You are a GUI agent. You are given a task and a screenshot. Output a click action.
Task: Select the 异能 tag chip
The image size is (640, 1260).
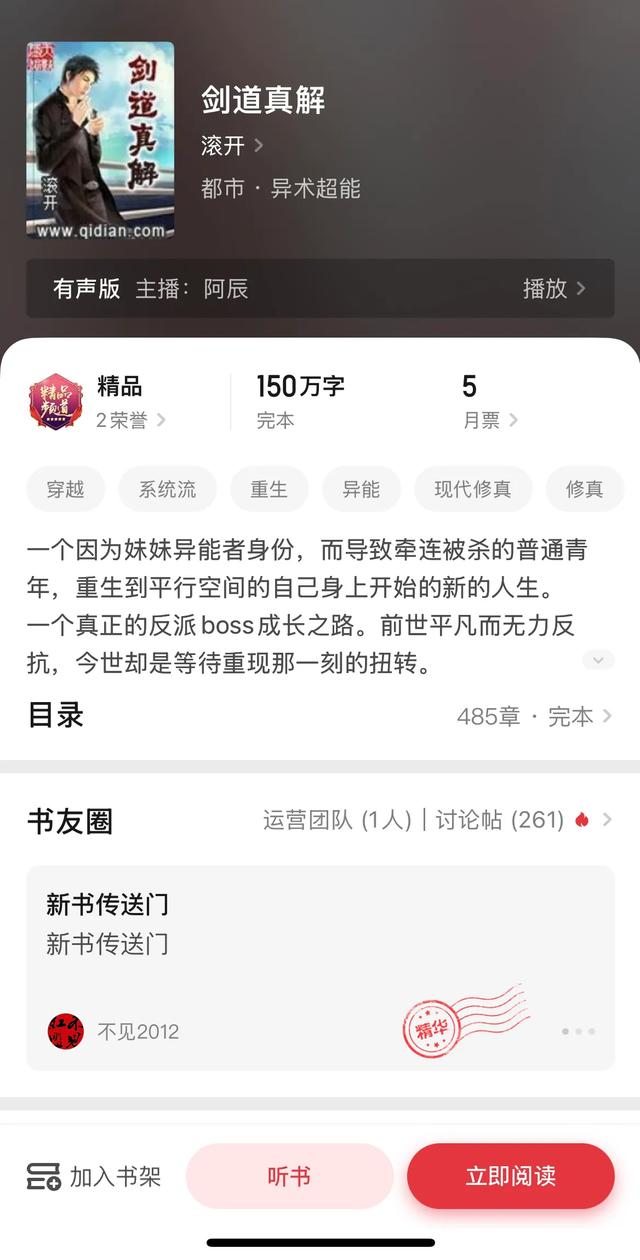[x=361, y=489]
